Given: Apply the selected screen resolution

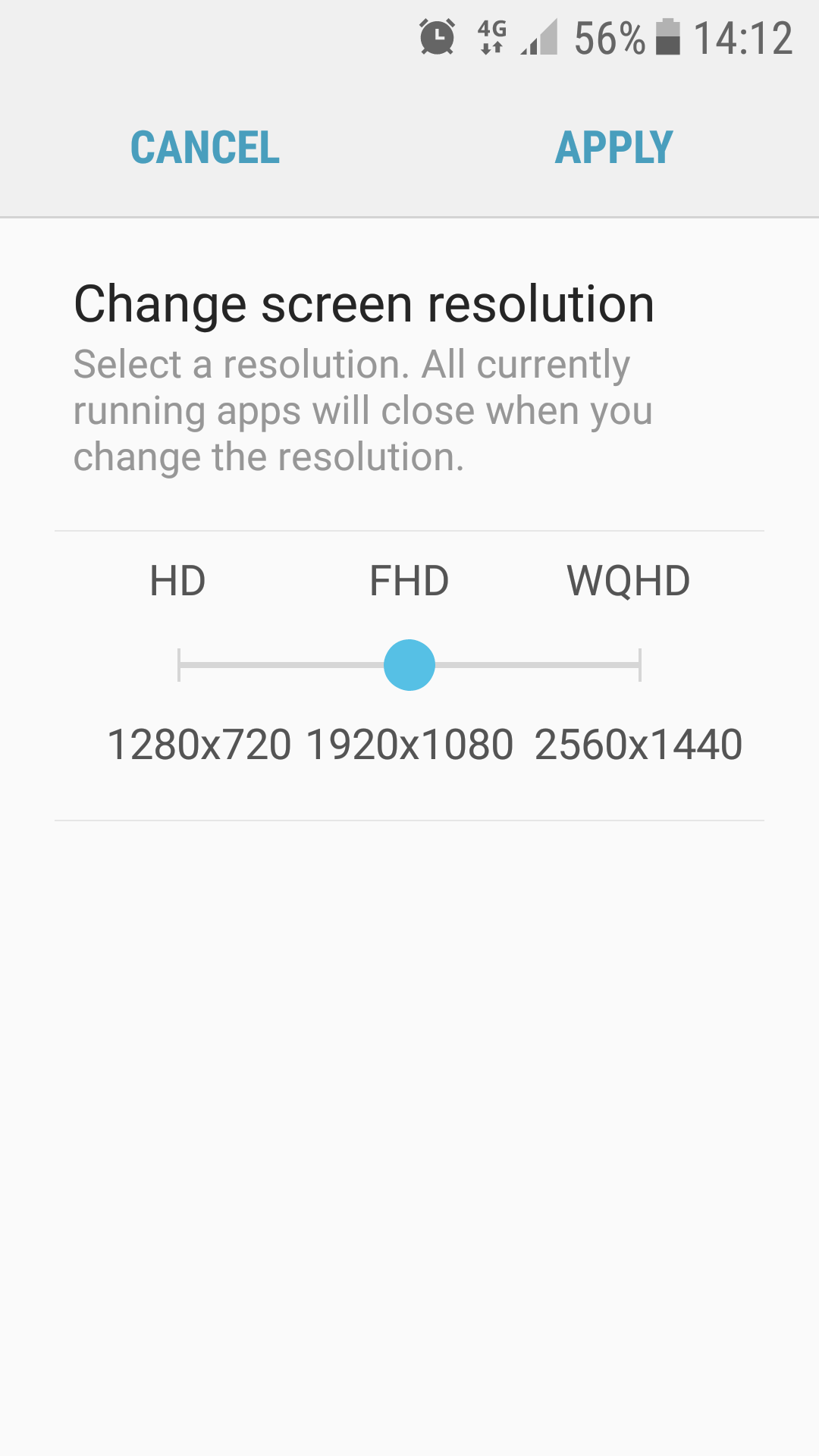Looking at the screenshot, I should tap(613, 147).
